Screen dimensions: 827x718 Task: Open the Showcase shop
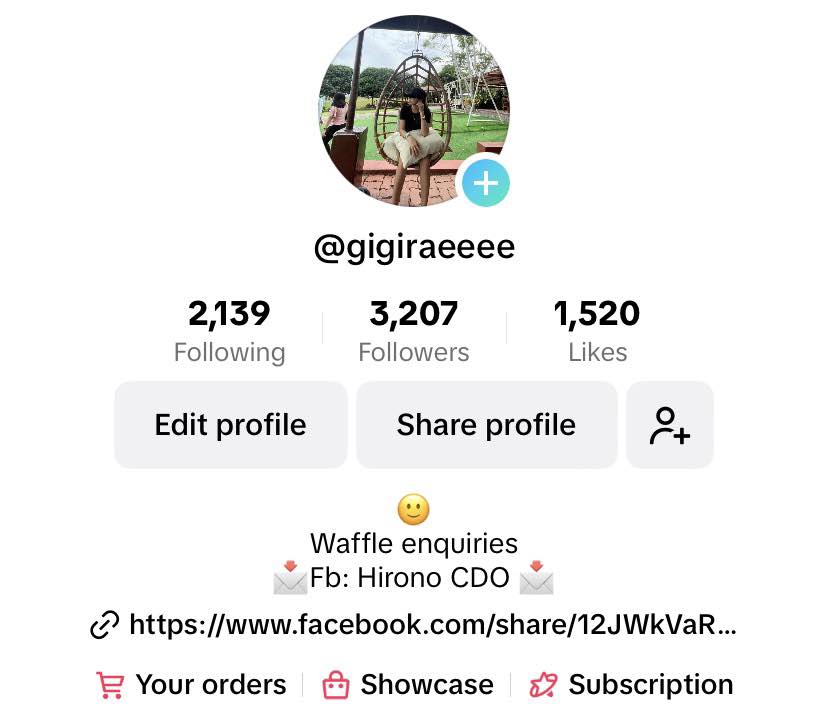point(408,685)
